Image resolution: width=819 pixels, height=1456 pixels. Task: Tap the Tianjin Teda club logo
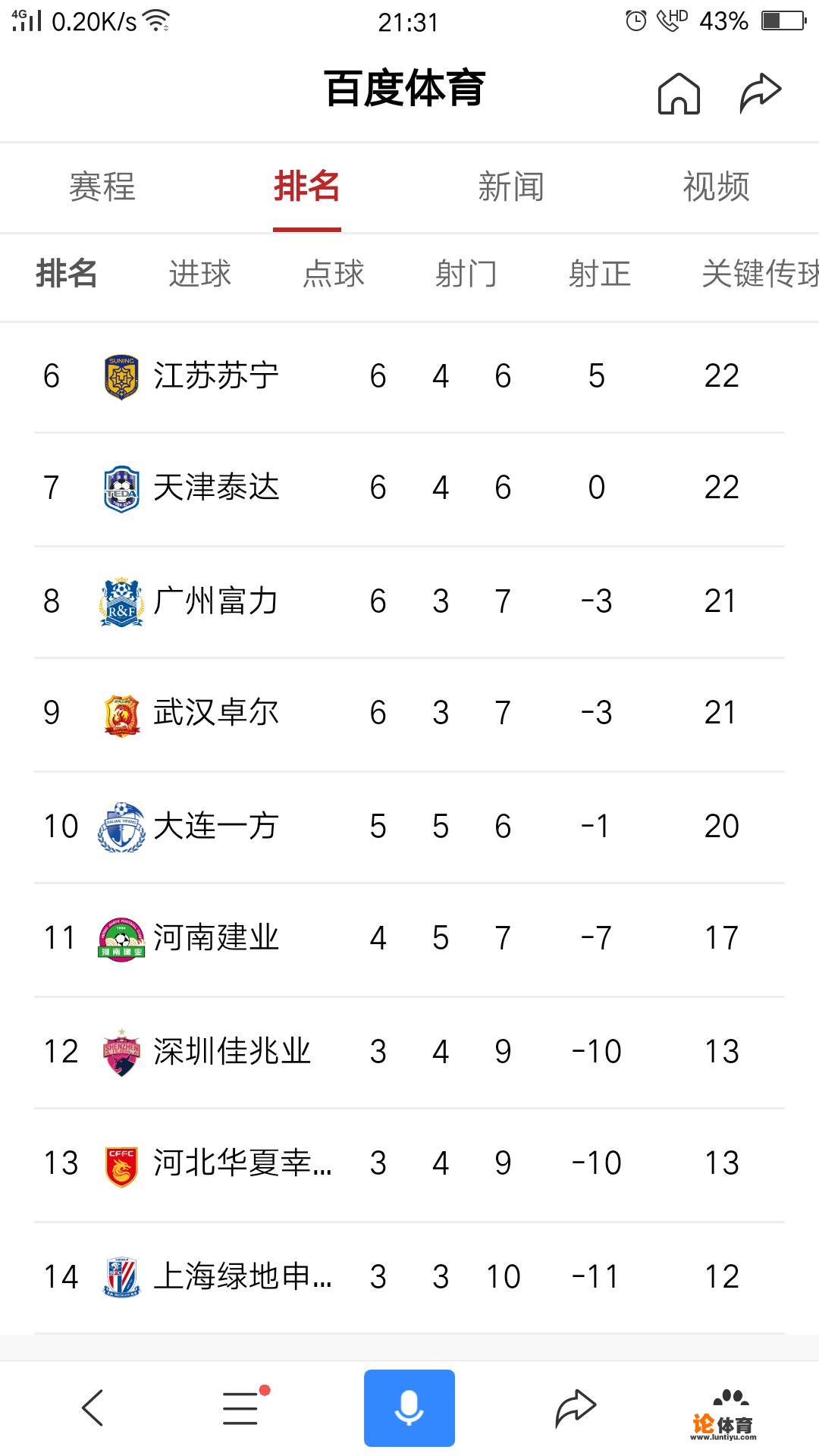pyautogui.click(x=121, y=488)
